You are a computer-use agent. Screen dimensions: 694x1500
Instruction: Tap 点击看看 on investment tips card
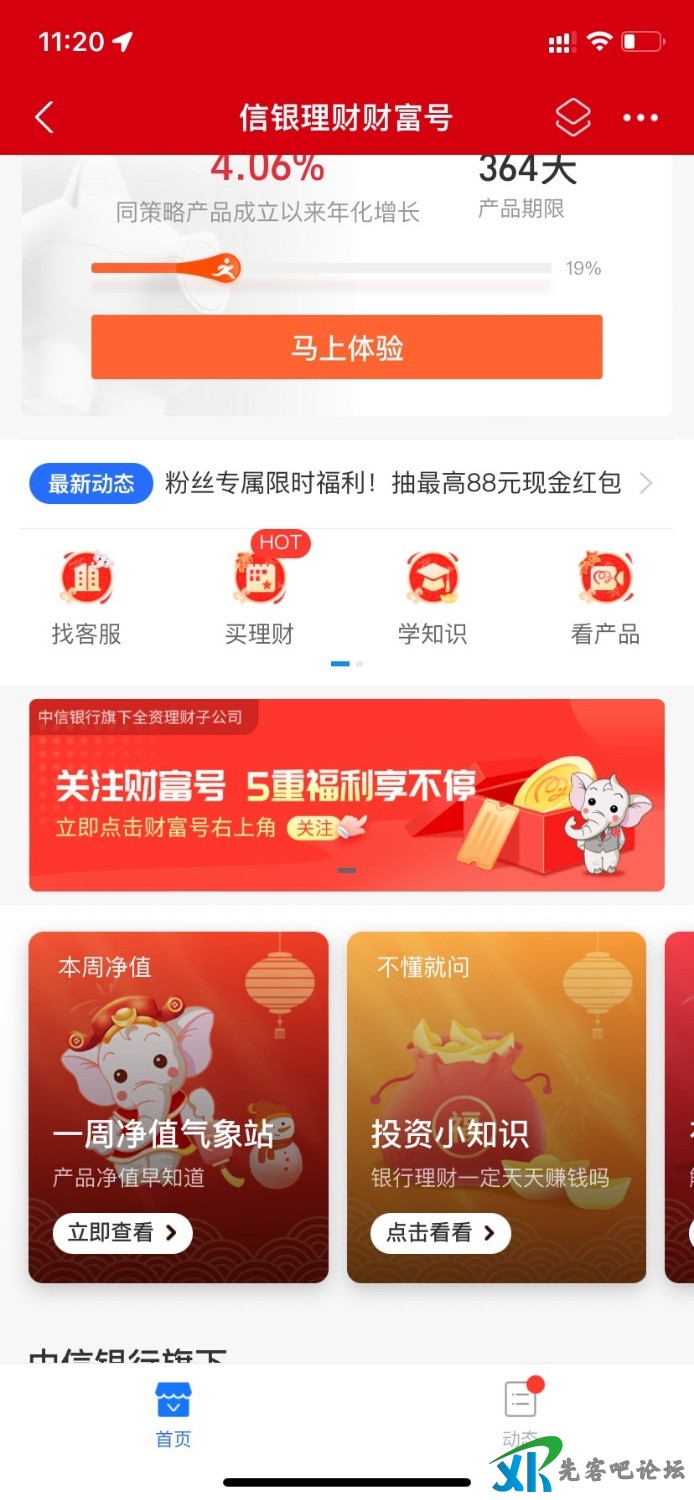click(440, 1233)
